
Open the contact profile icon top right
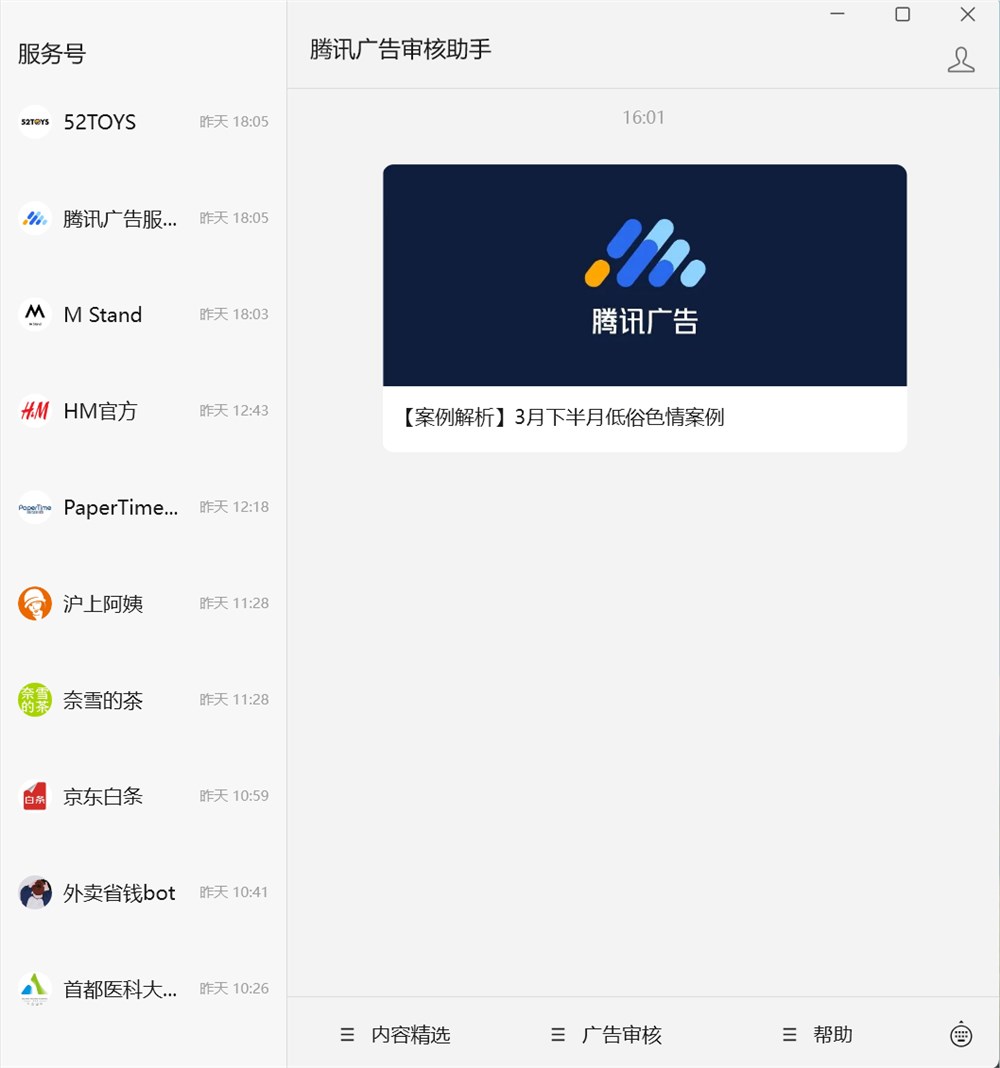pos(961,60)
